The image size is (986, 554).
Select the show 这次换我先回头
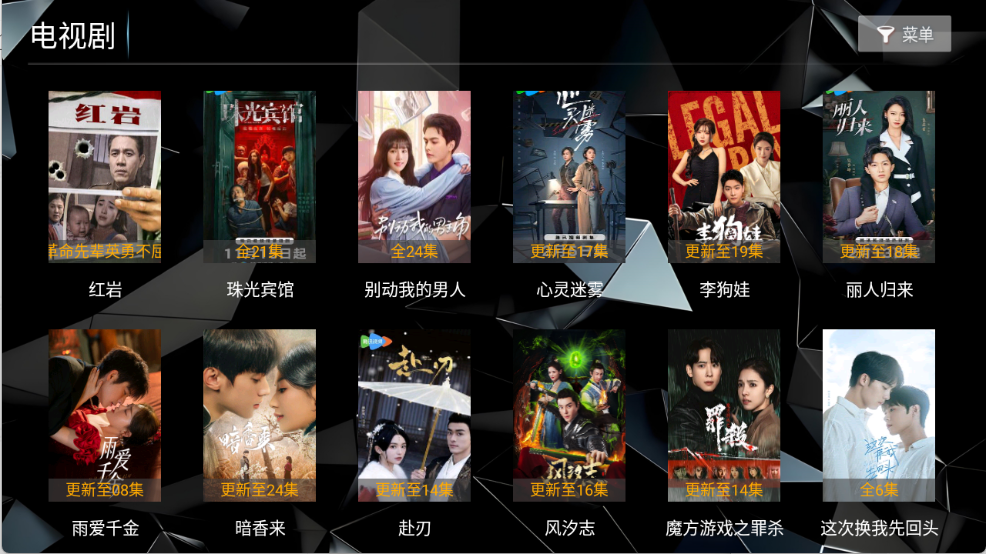(x=879, y=415)
